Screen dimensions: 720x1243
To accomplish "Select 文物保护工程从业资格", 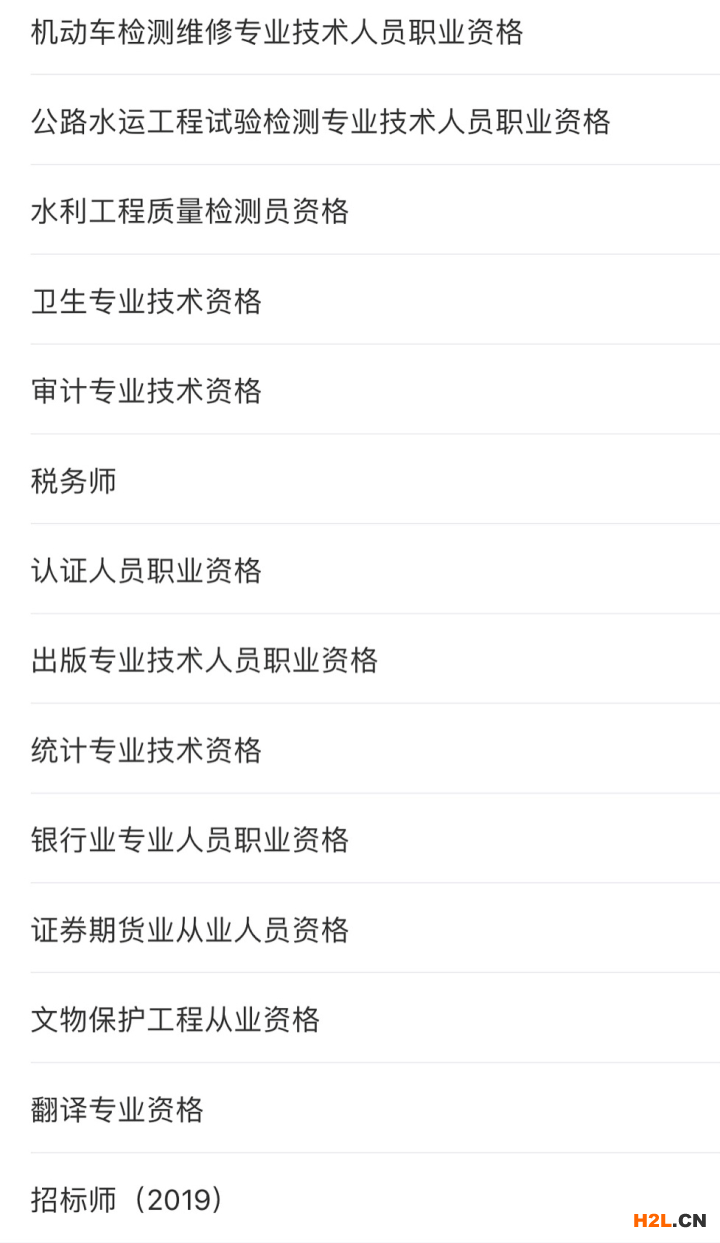I will pos(360,1019).
